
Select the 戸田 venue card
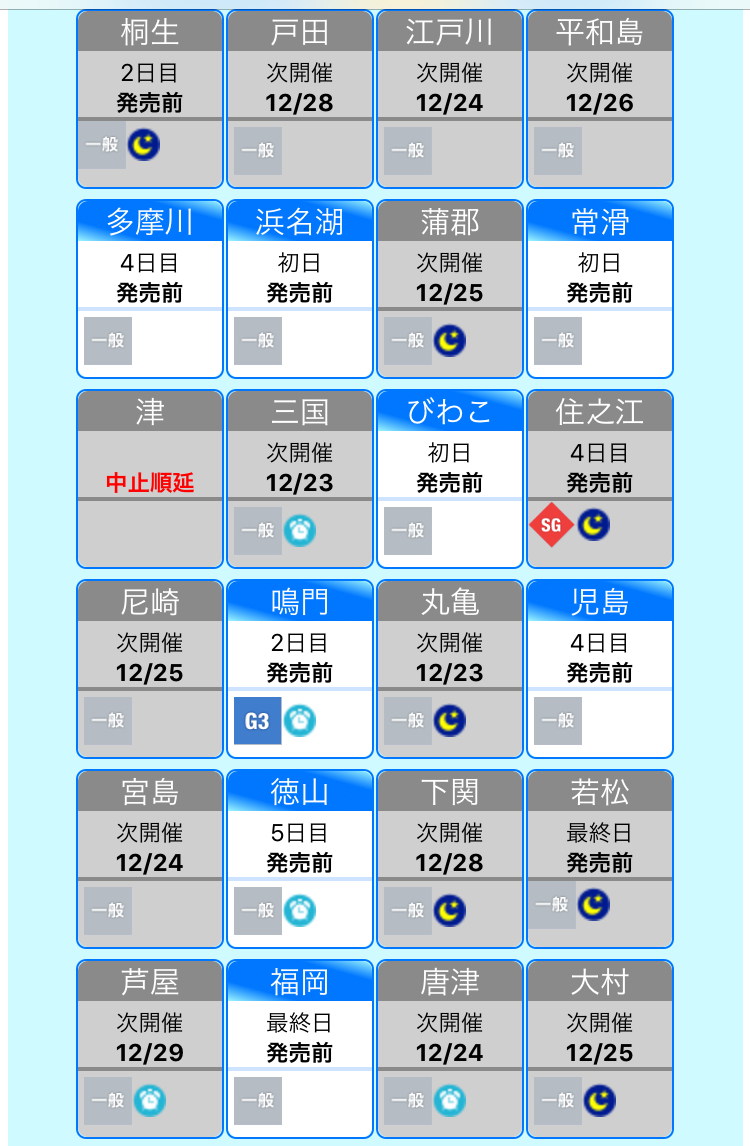[x=300, y=98]
